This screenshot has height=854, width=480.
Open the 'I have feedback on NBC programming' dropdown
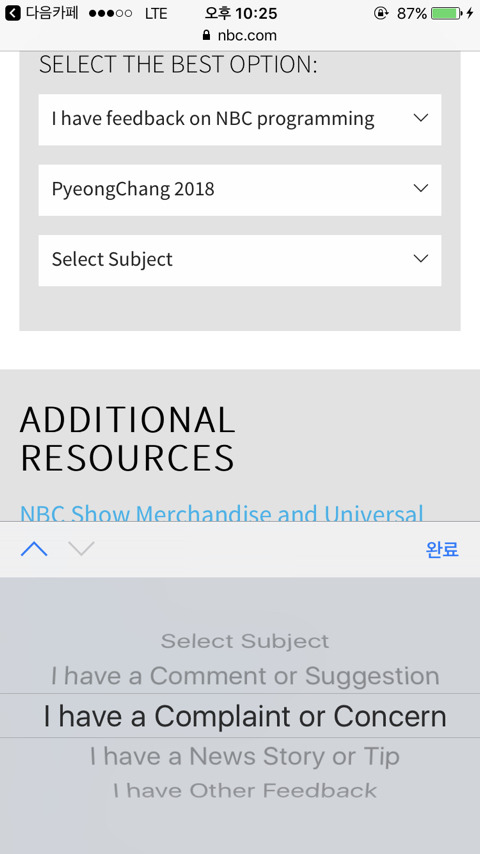pyautogui.click(x=240, y=119)
